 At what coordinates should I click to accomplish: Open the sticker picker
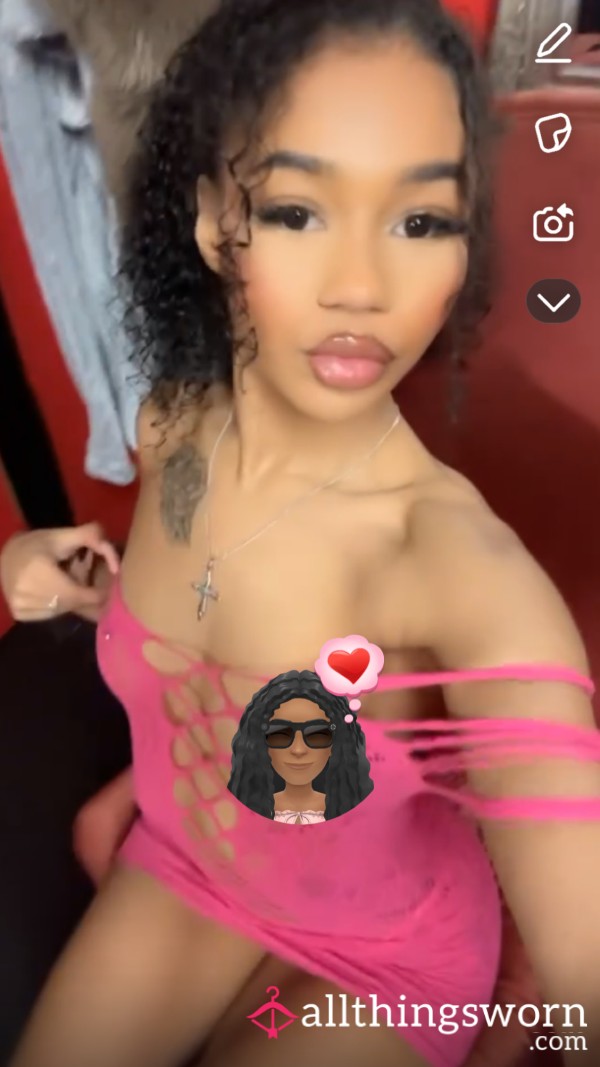pos(553,133)
